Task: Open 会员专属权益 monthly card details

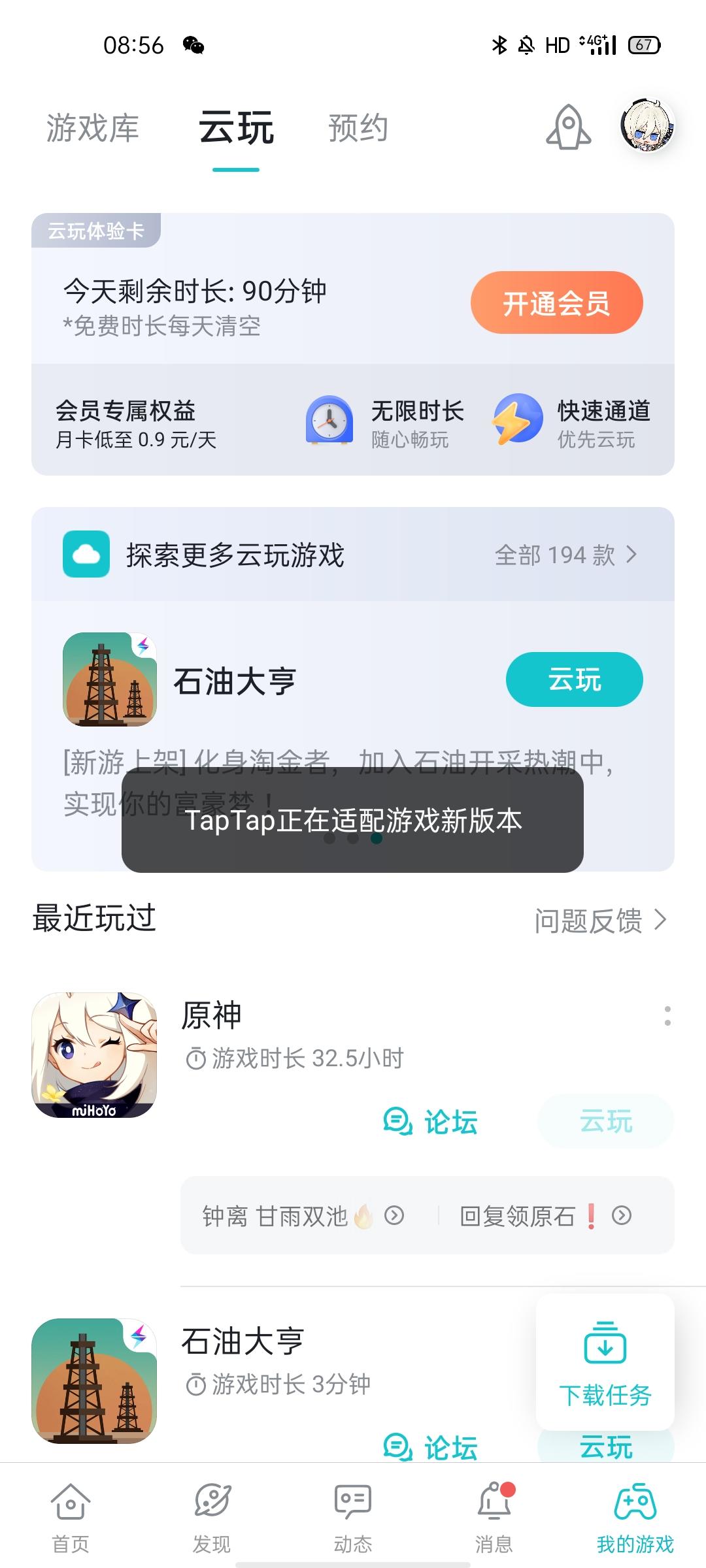Action: 135,425
